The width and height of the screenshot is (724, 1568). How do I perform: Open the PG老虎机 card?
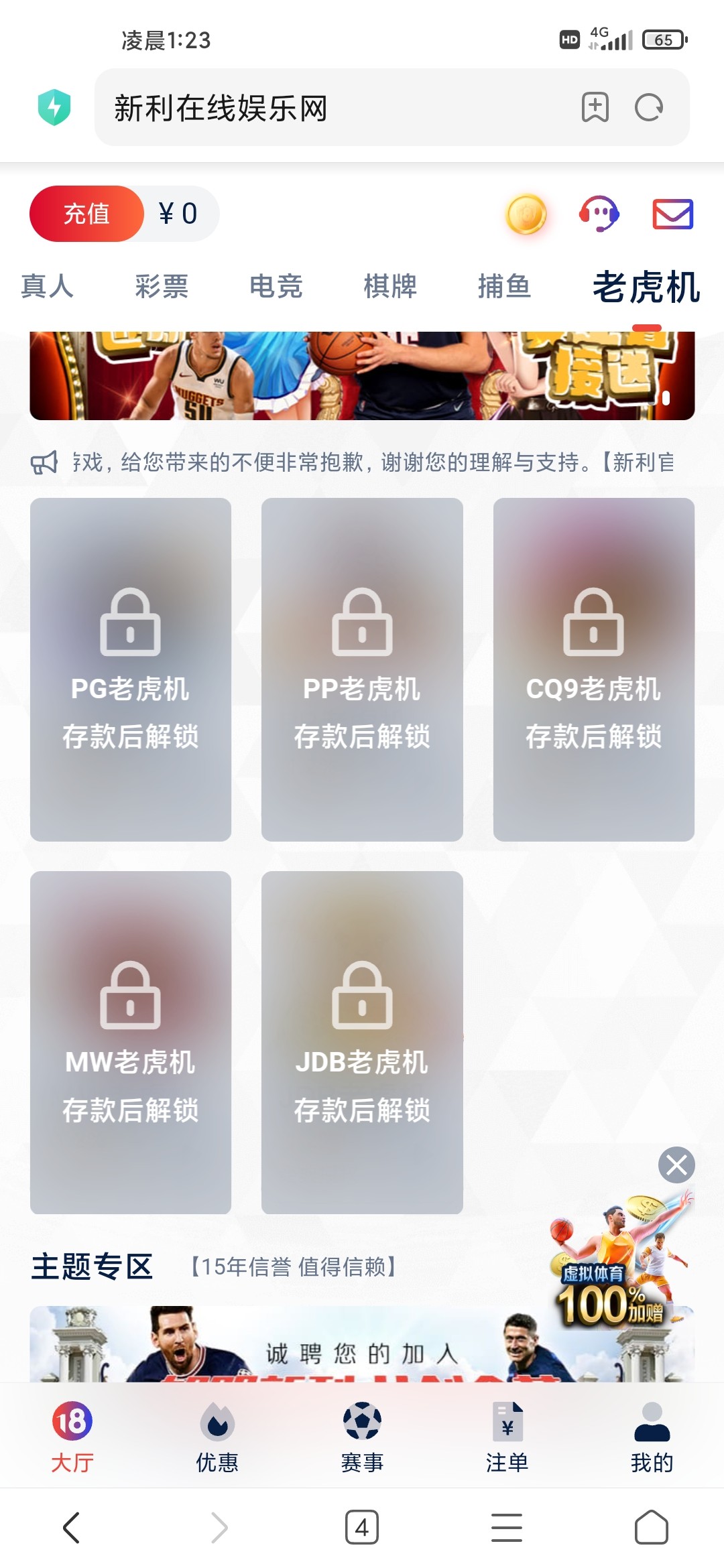tap(131, 669)
